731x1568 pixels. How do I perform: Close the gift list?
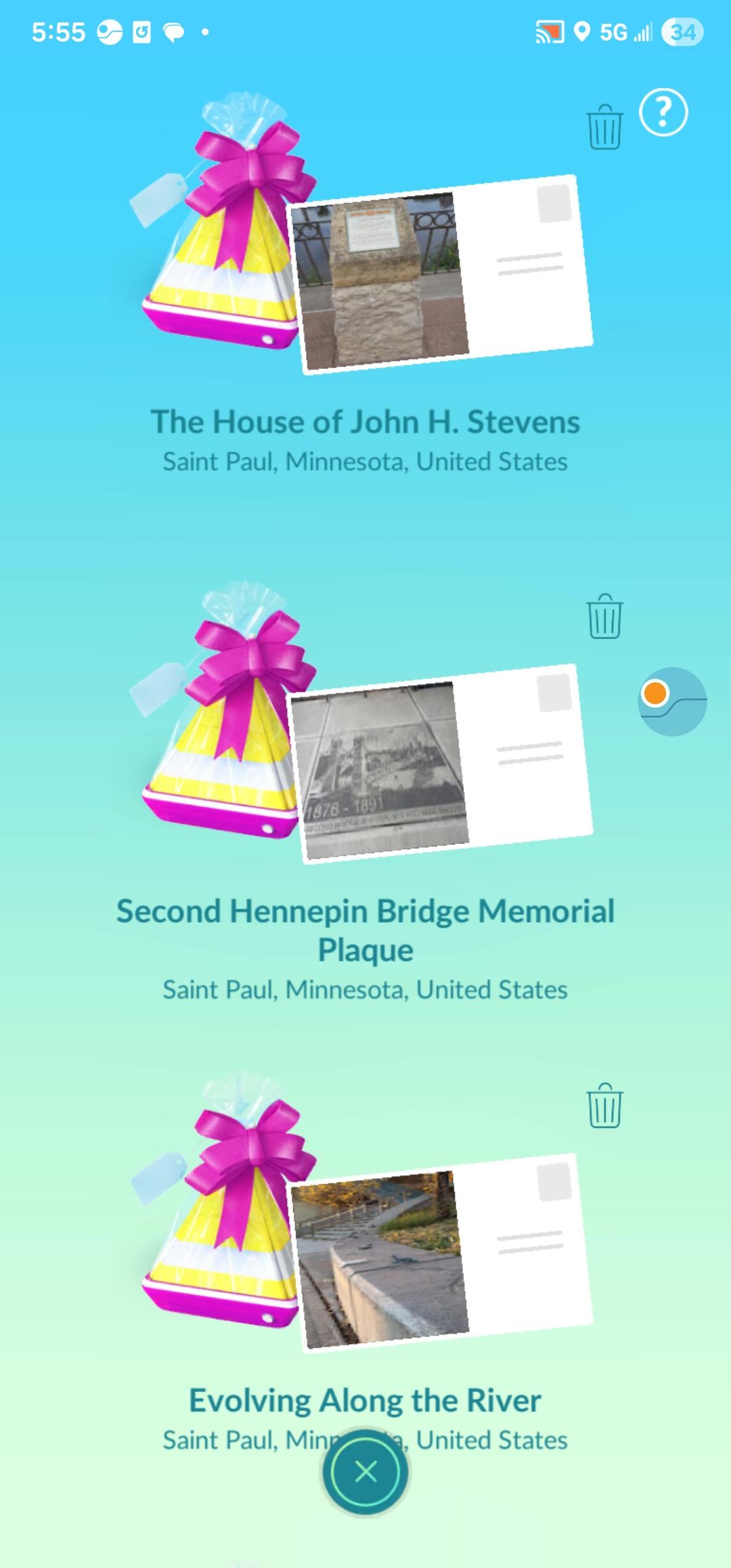point(365,1472)
